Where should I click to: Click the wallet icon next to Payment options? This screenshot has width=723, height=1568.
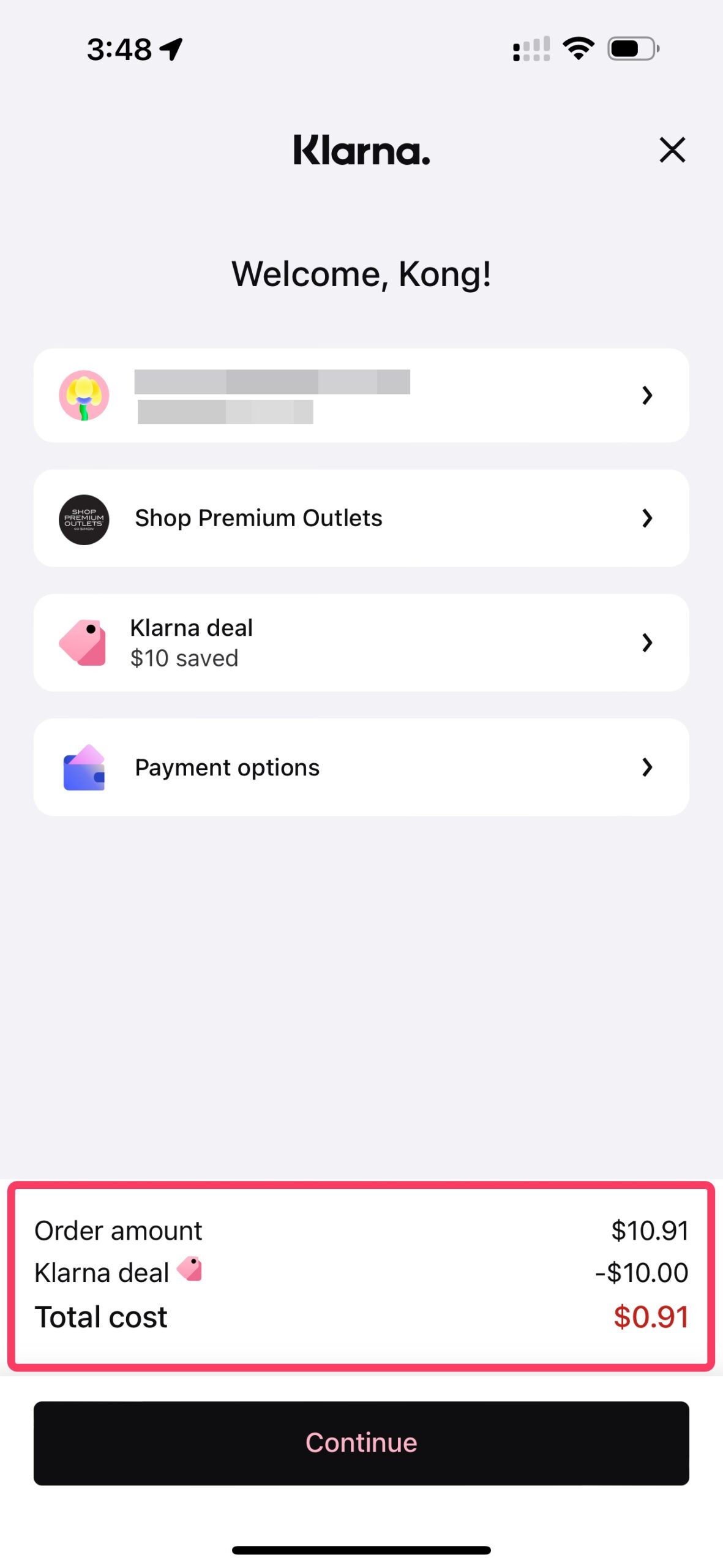pos(84,767)
